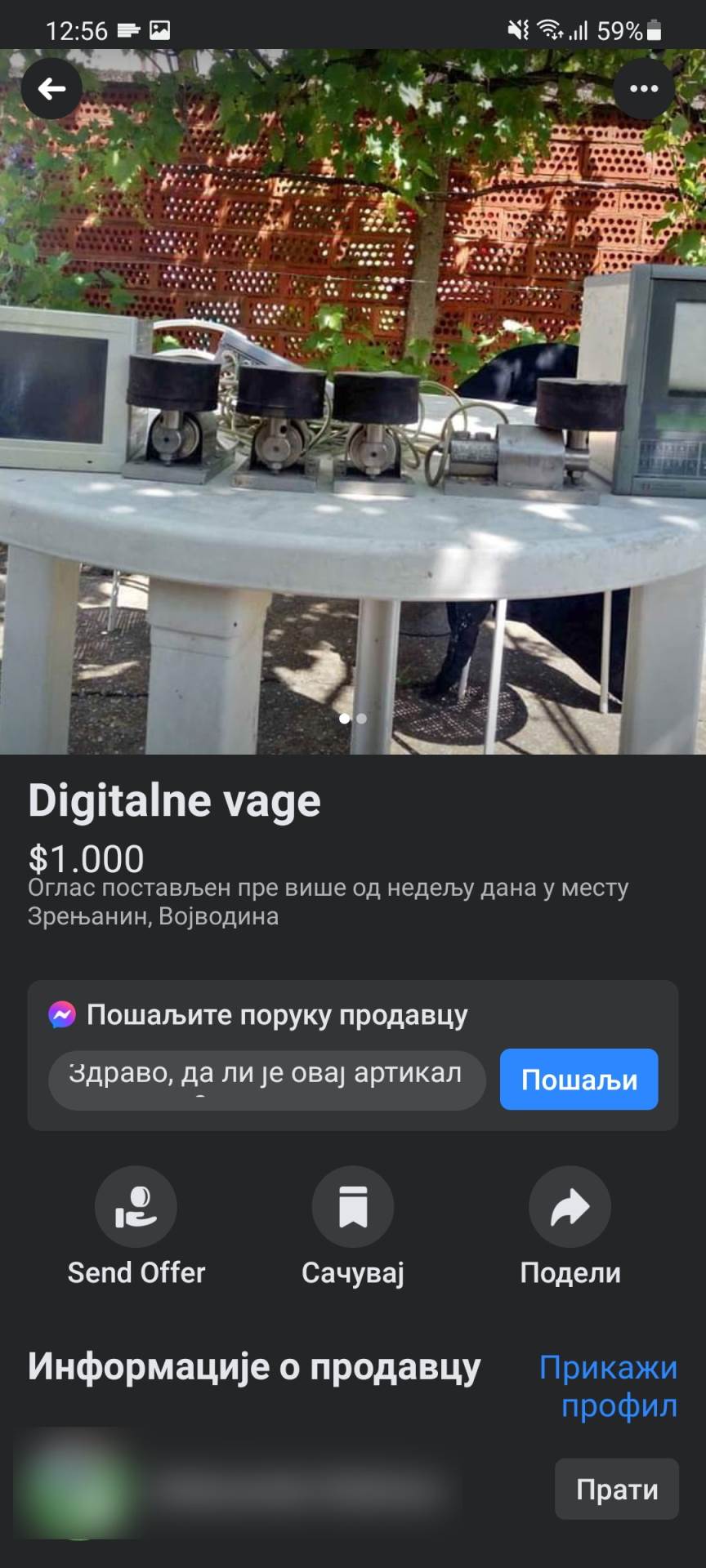Select the Send Offer icon

pyautogui.click(x=136, y=1205)
